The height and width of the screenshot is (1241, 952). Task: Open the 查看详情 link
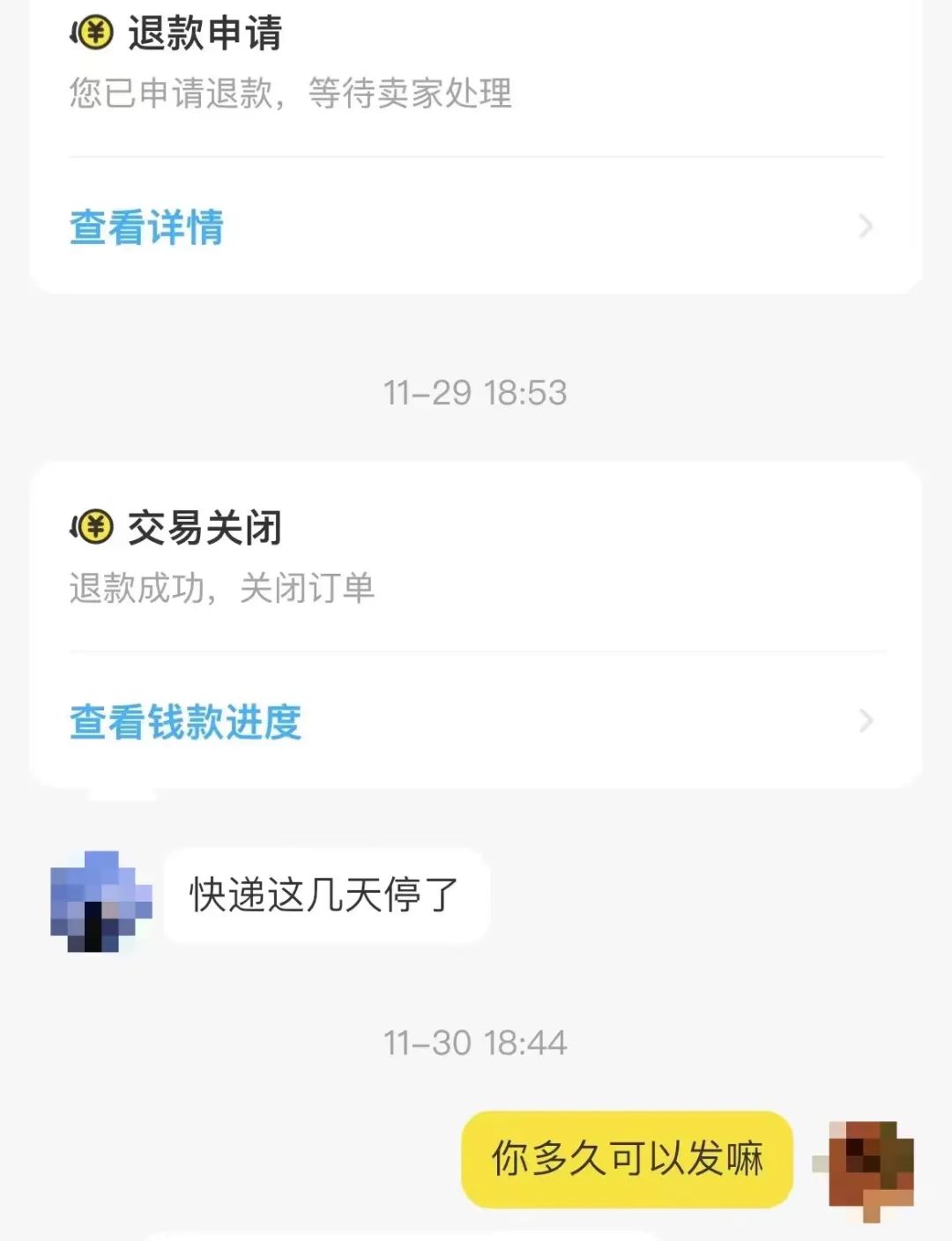click(x=147, y=227)
